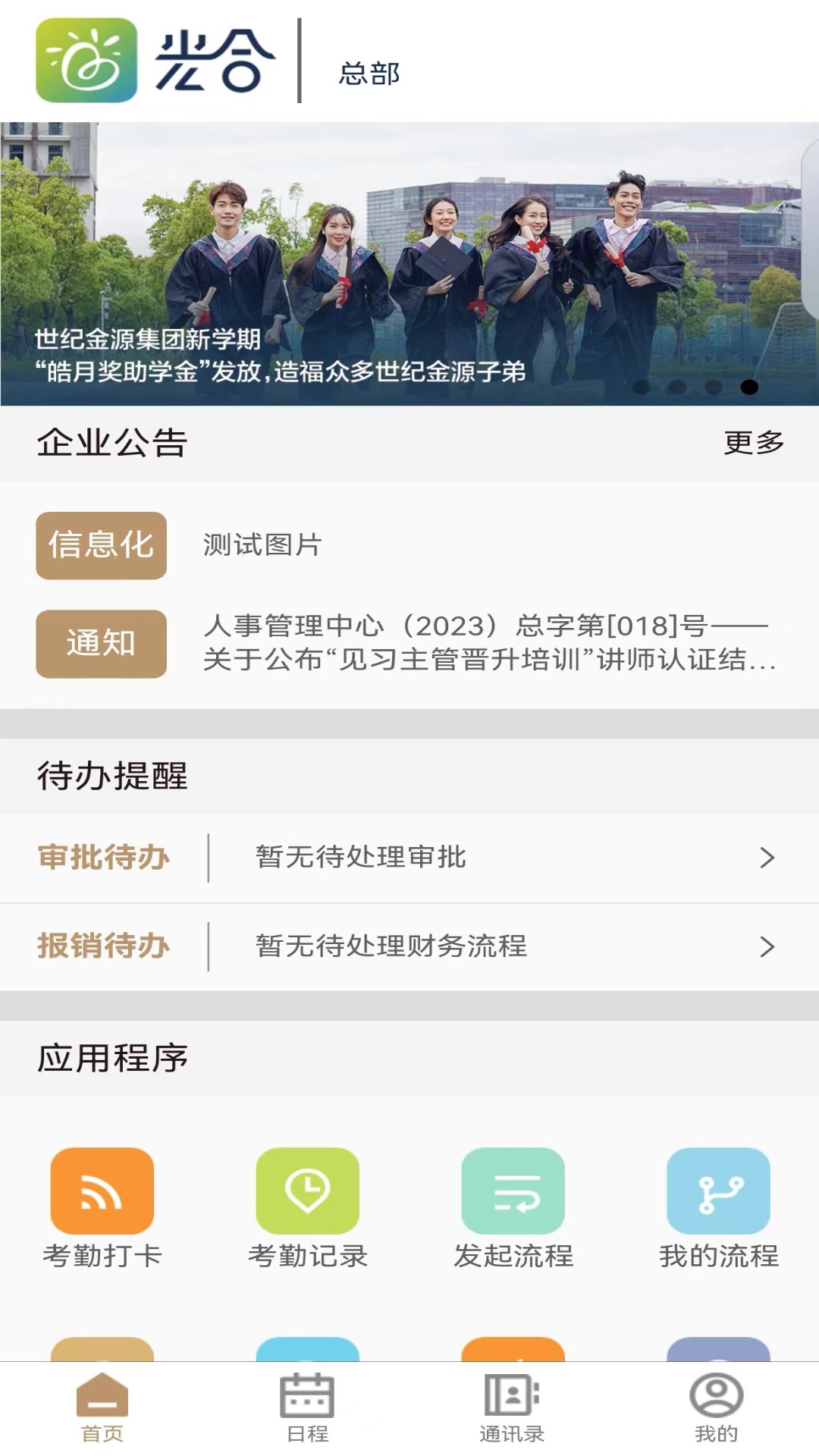Go to the 我的 tab
This screenshot has width=819, height=1456.
click(716, 1408)
